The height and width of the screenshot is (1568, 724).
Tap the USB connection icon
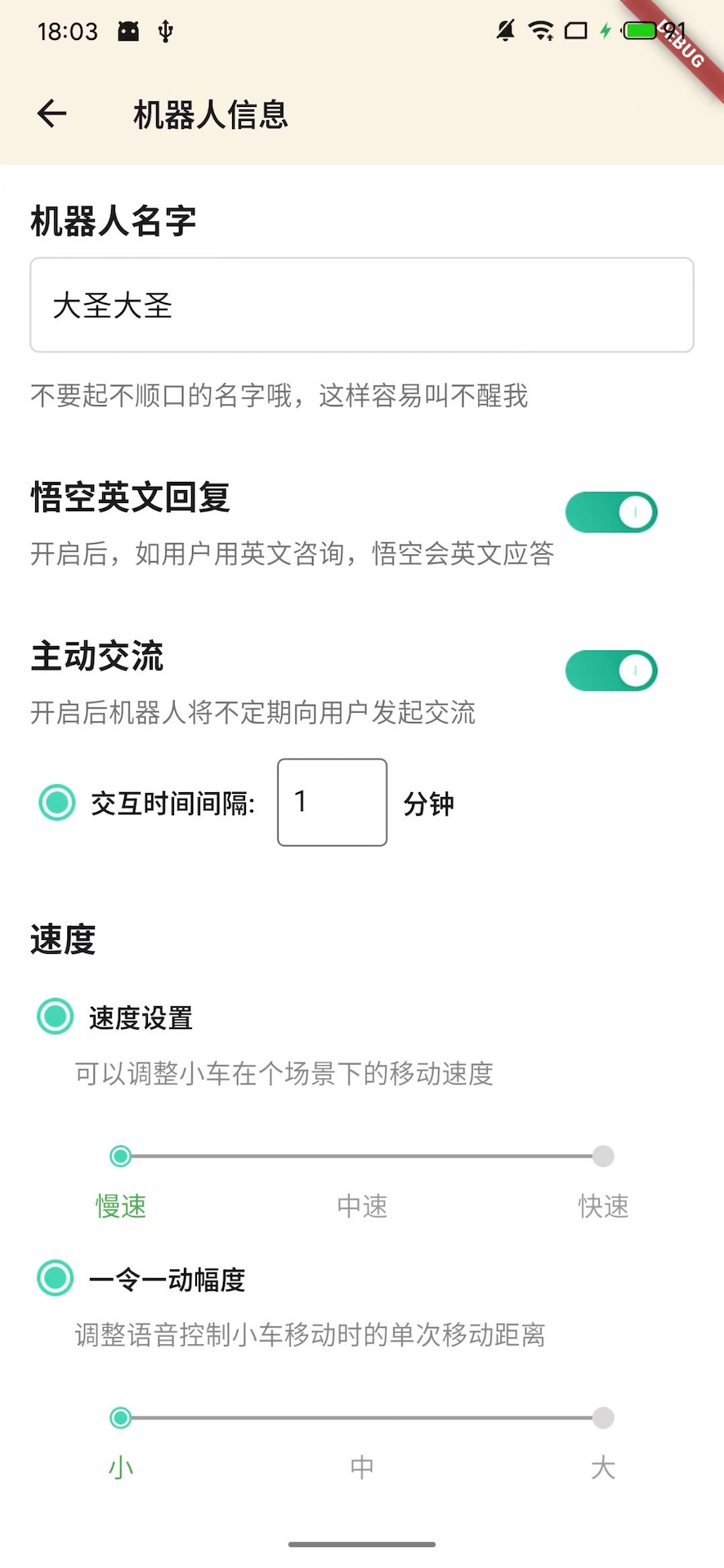(164, 31)
